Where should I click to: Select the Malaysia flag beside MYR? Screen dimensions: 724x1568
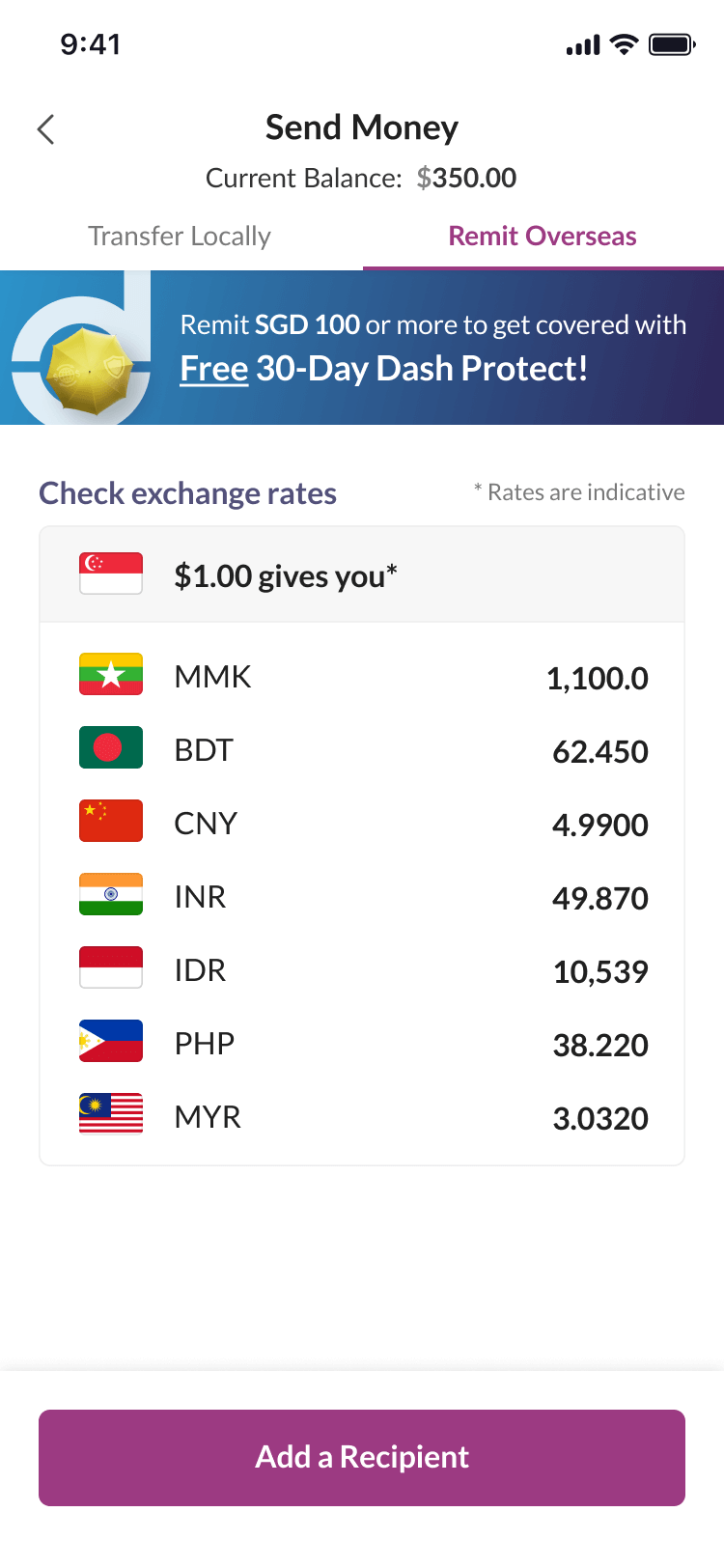pyautogui.click(x=110, y=1115)
